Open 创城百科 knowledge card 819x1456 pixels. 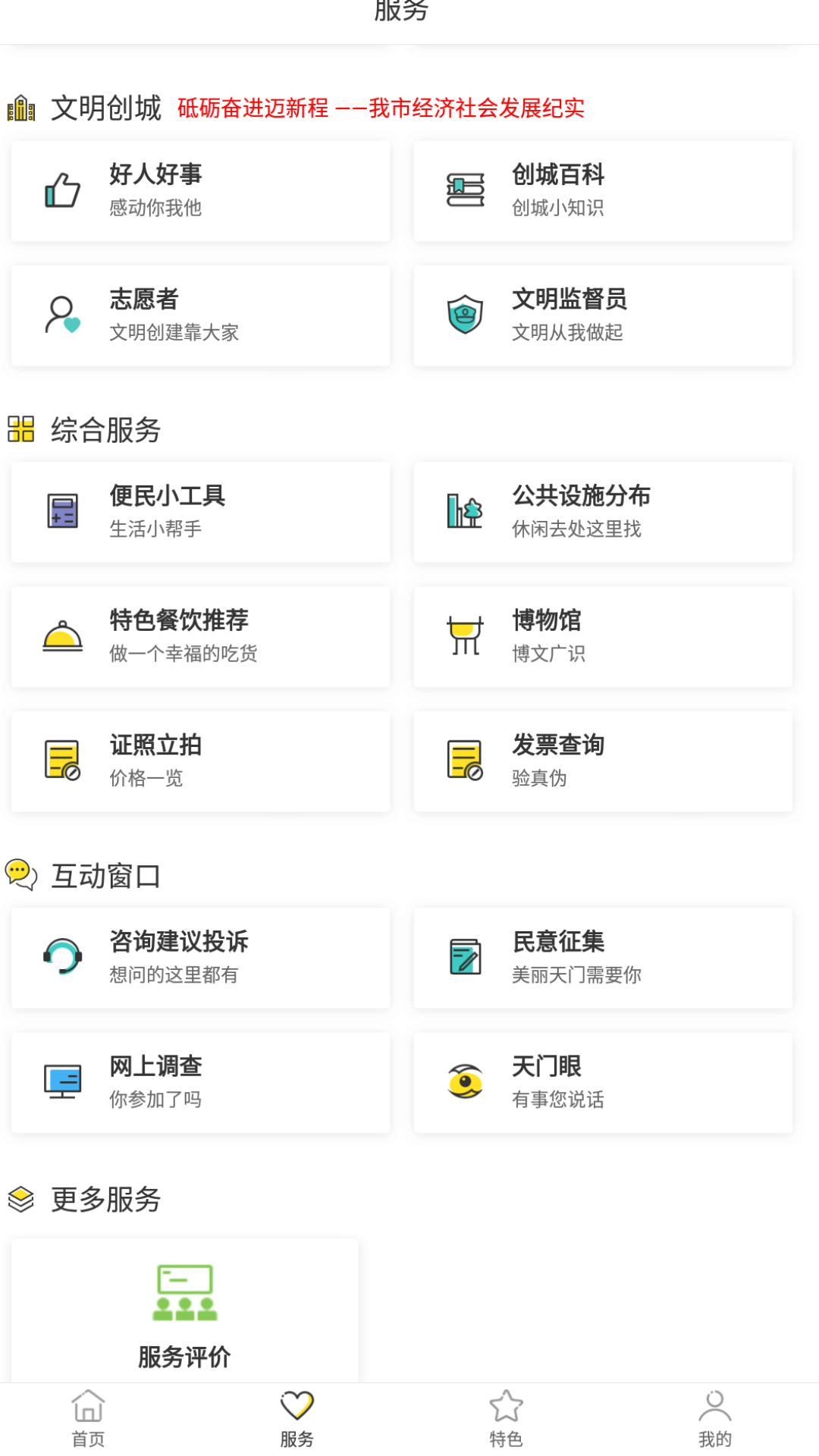click(603, 190)
